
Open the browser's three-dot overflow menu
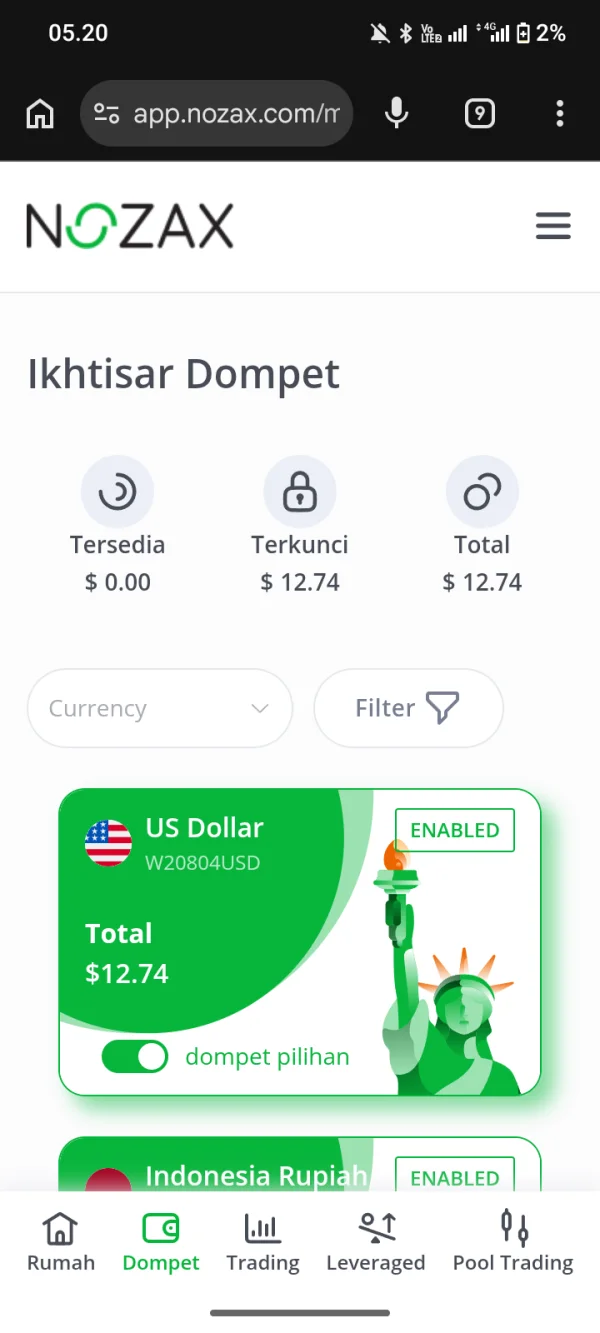(560, 114)
